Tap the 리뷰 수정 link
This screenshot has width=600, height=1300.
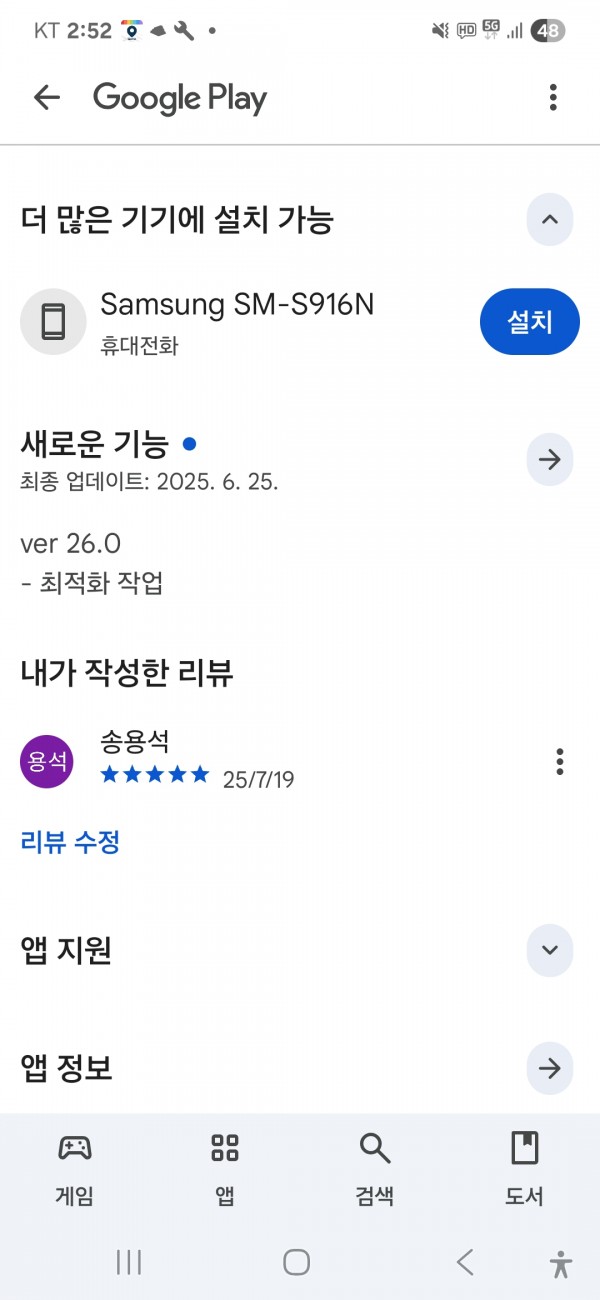tap(70, 842)
